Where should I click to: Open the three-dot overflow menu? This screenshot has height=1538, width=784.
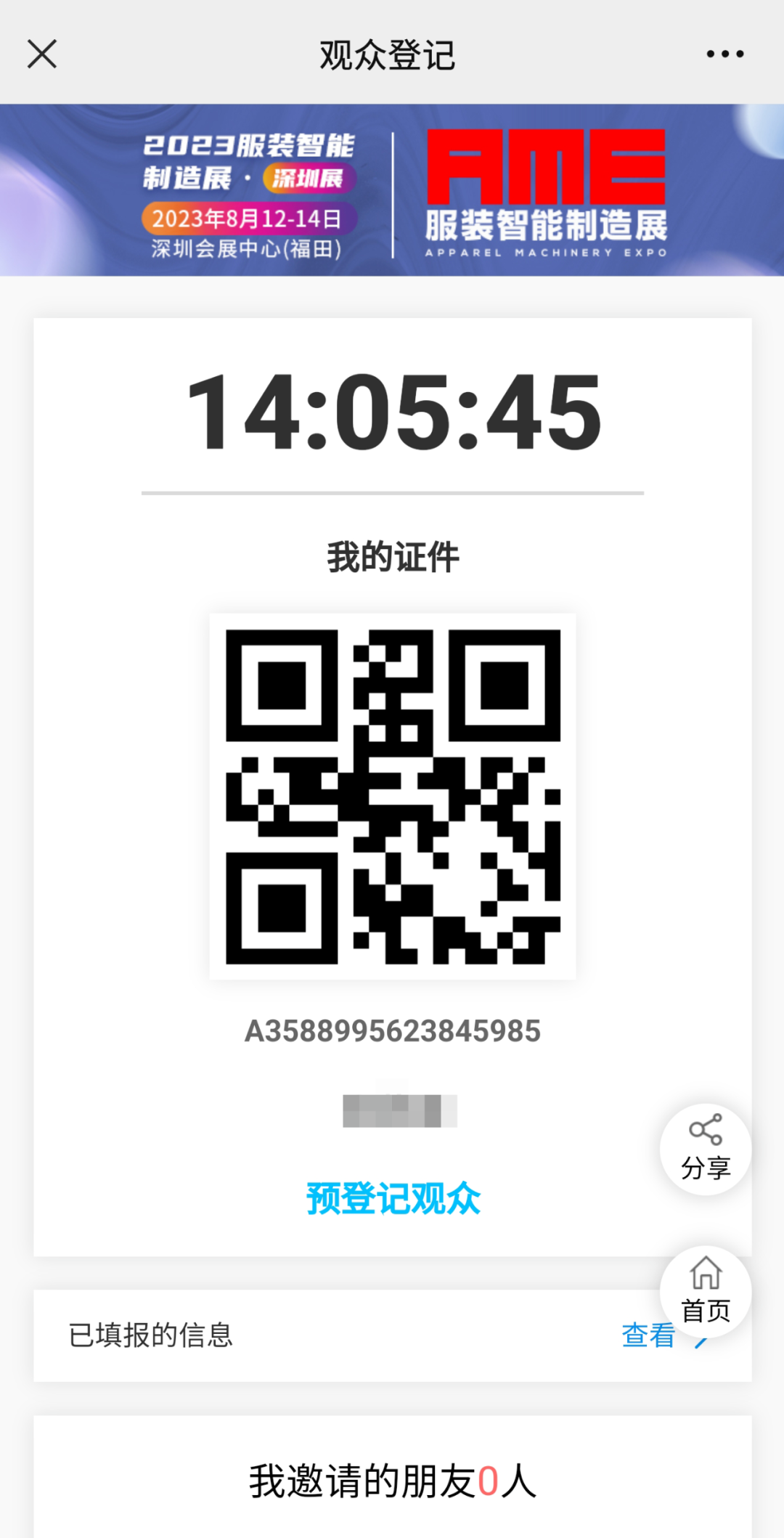point(725,54)
